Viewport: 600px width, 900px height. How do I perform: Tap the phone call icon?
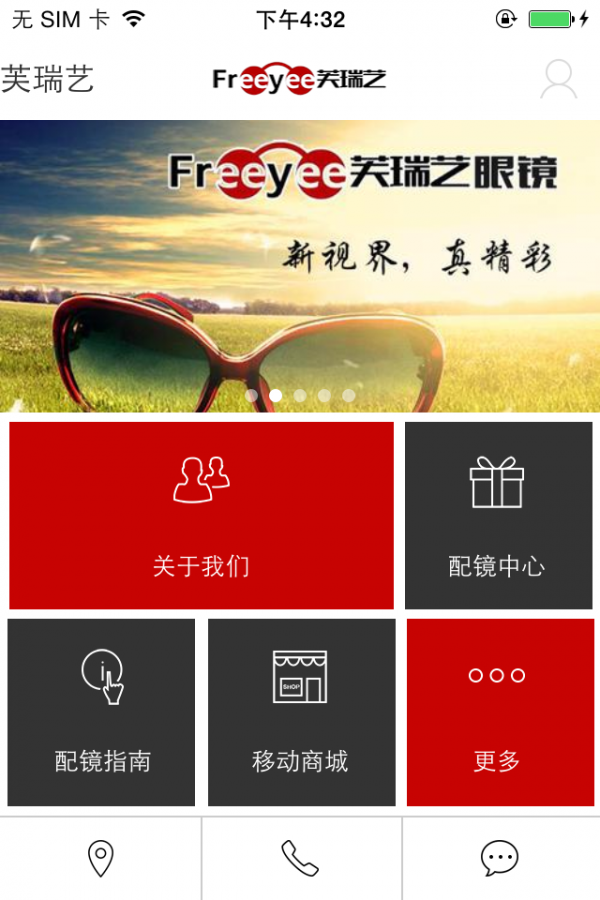(300, 859)
